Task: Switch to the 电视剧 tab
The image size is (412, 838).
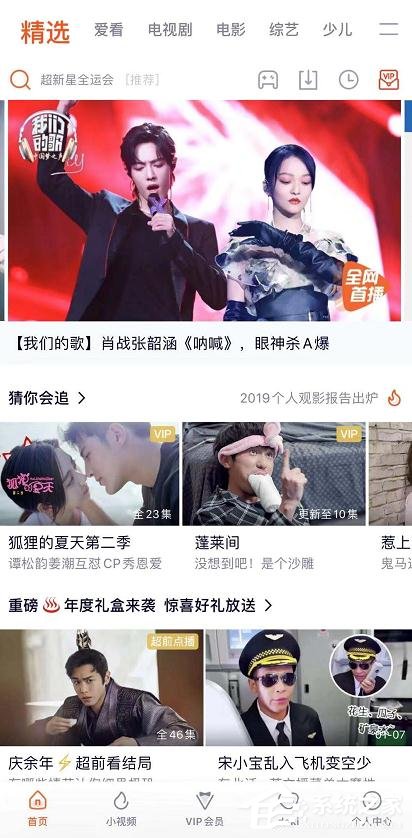Action: [170, 29]
